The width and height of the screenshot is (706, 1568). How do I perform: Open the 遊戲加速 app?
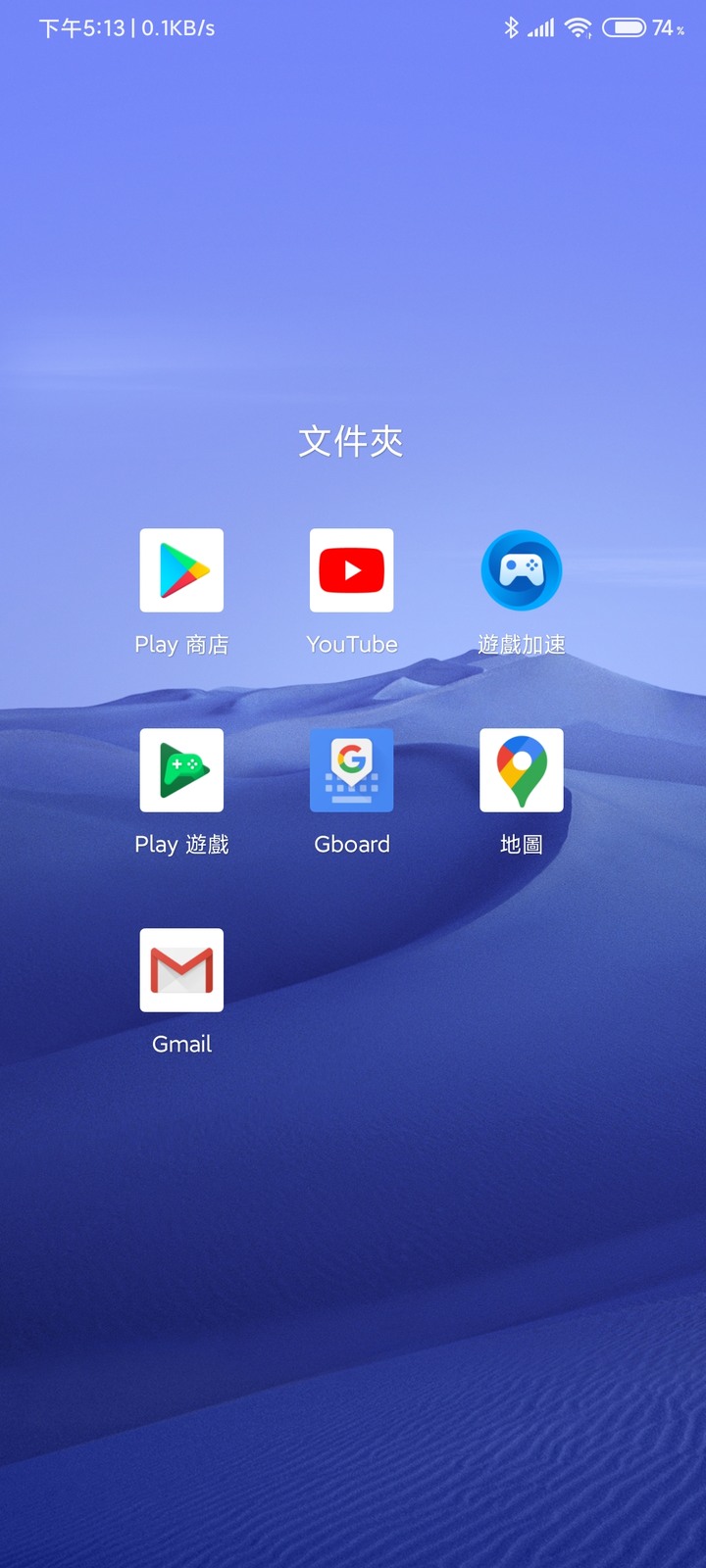pos(521,571)
